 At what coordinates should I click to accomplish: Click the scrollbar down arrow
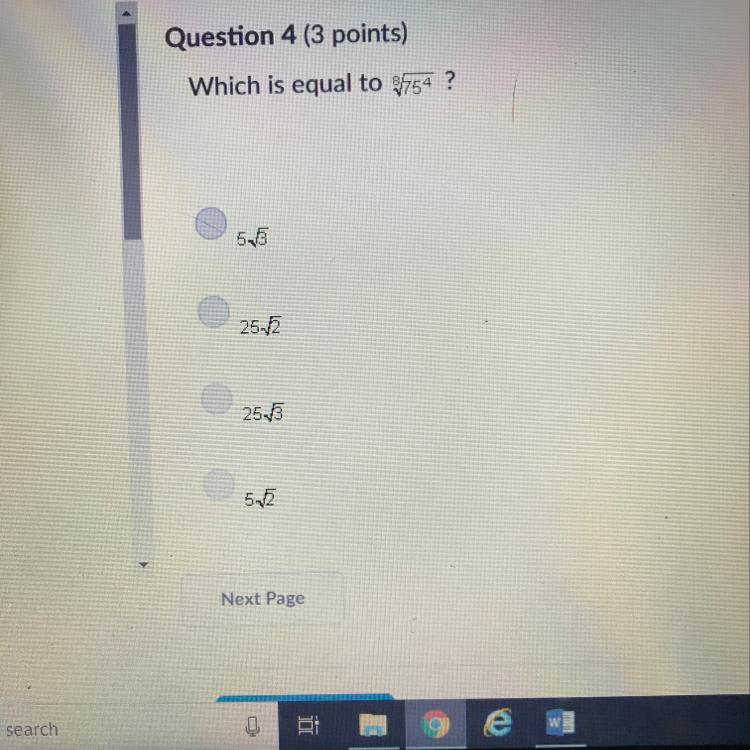click(143, 564)
